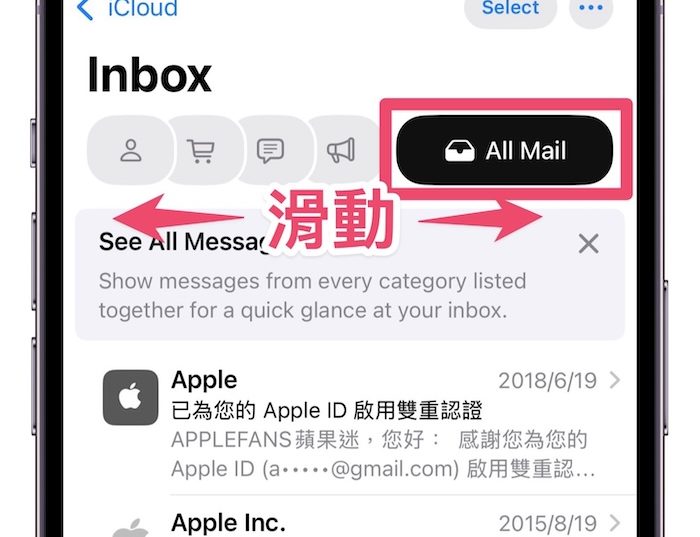This screenshot has height=537, width=700.
Task: Show the Transactions cart category
Action: (201, 151)
